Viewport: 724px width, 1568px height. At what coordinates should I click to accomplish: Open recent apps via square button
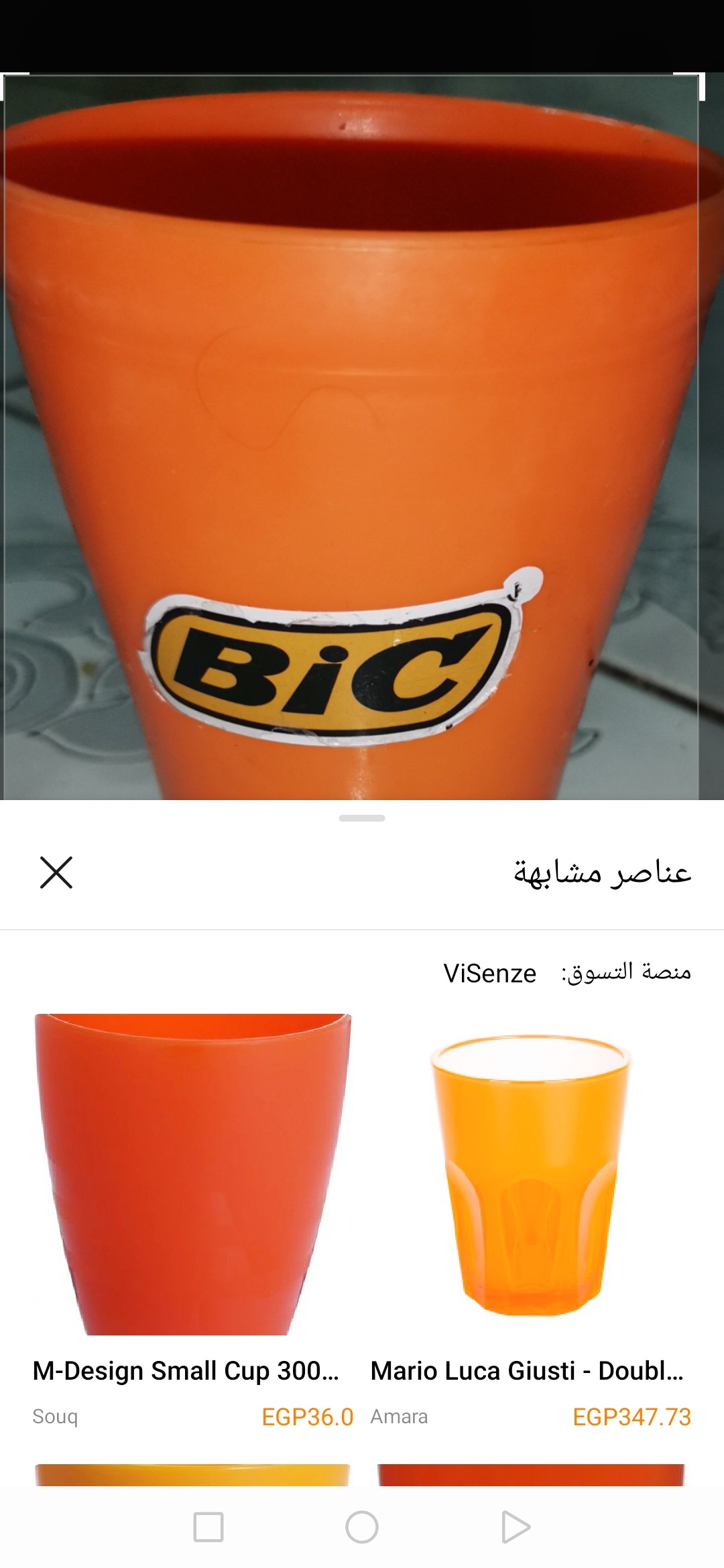208,1527
